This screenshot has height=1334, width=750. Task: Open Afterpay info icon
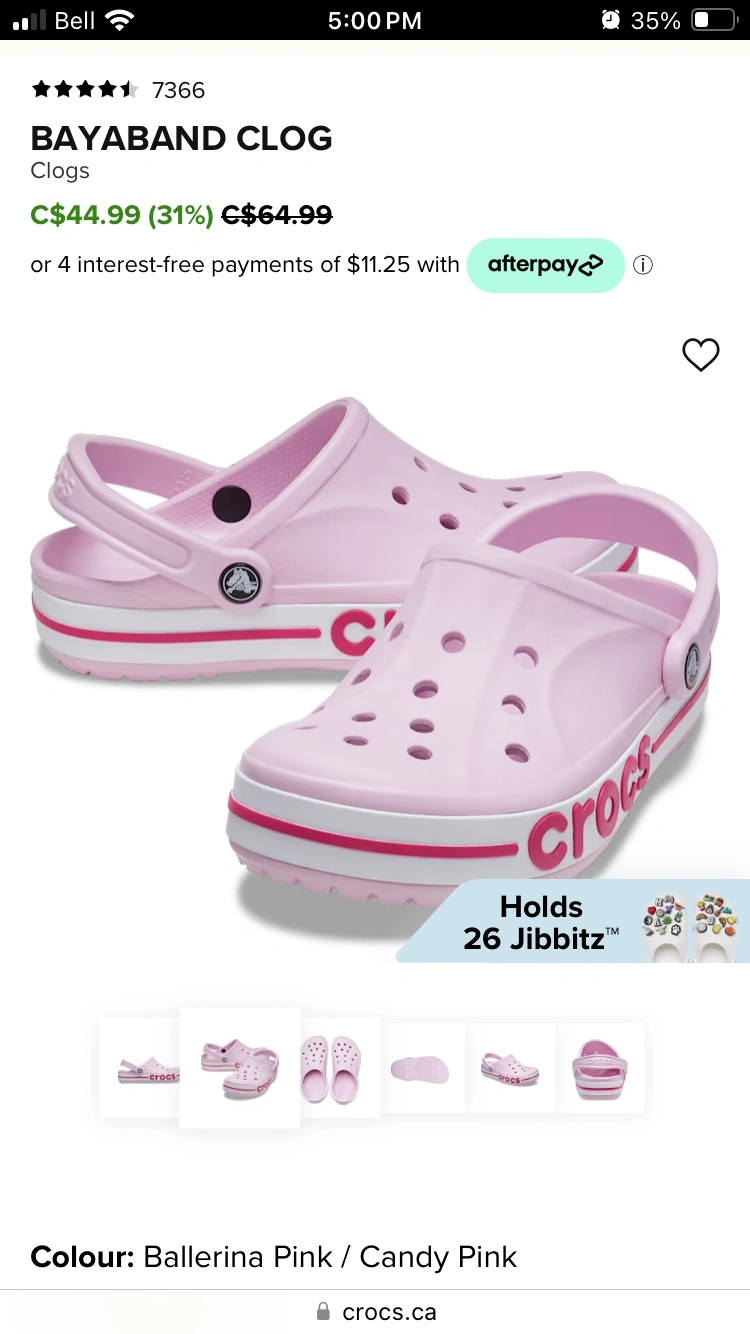(643, 266)
